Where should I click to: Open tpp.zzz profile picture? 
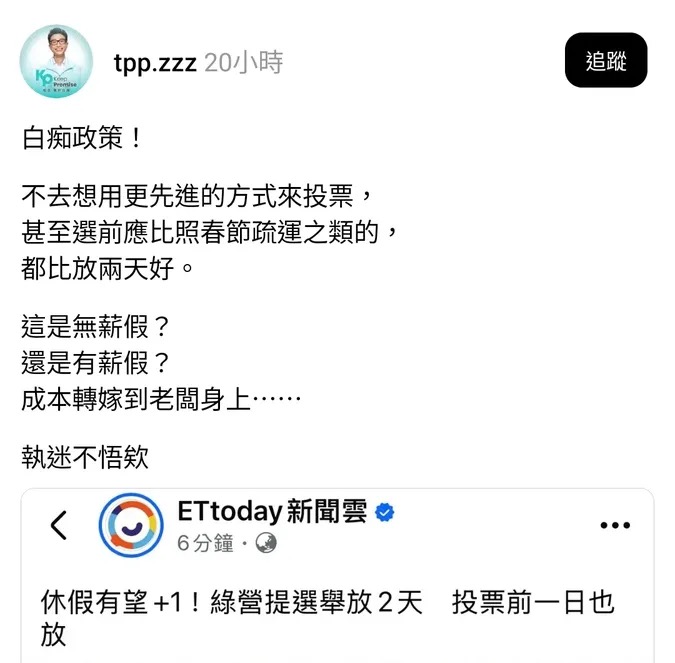pyautogui.click(x=56, y=62)
